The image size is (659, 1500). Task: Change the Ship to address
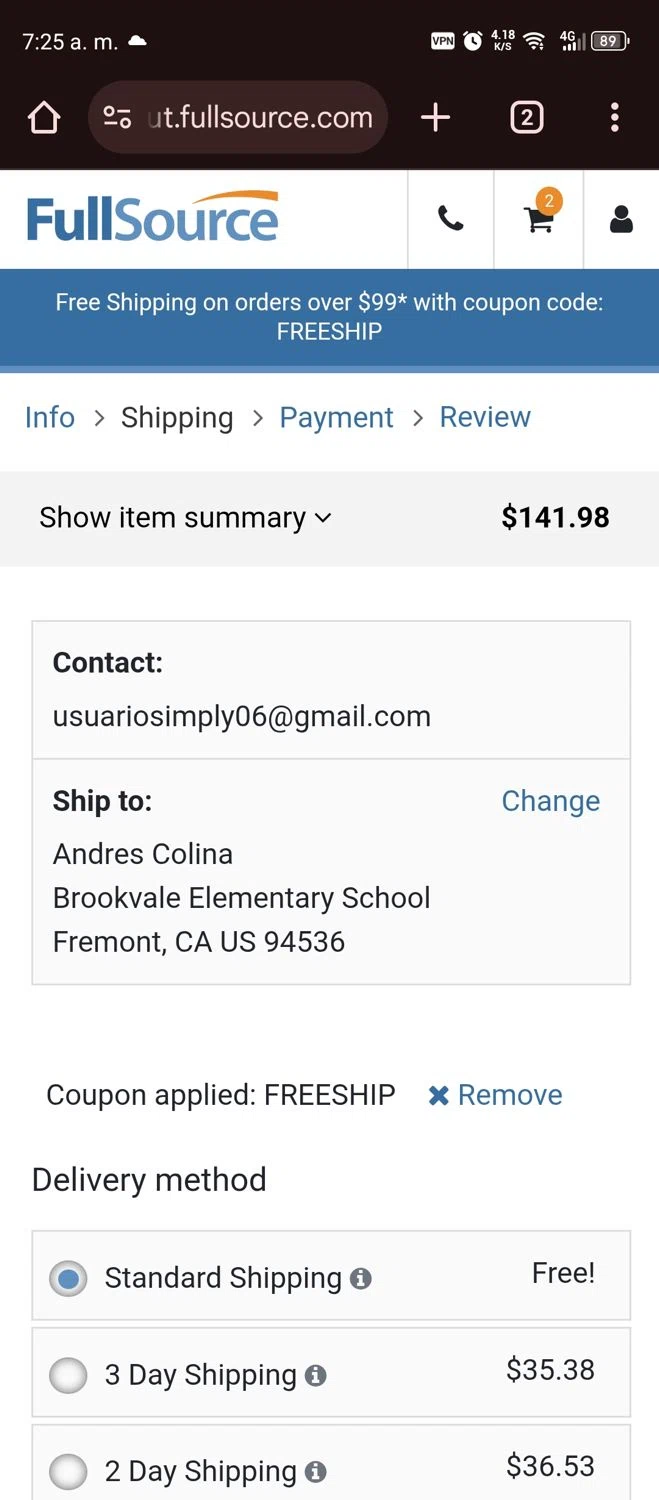coord(550,801)
